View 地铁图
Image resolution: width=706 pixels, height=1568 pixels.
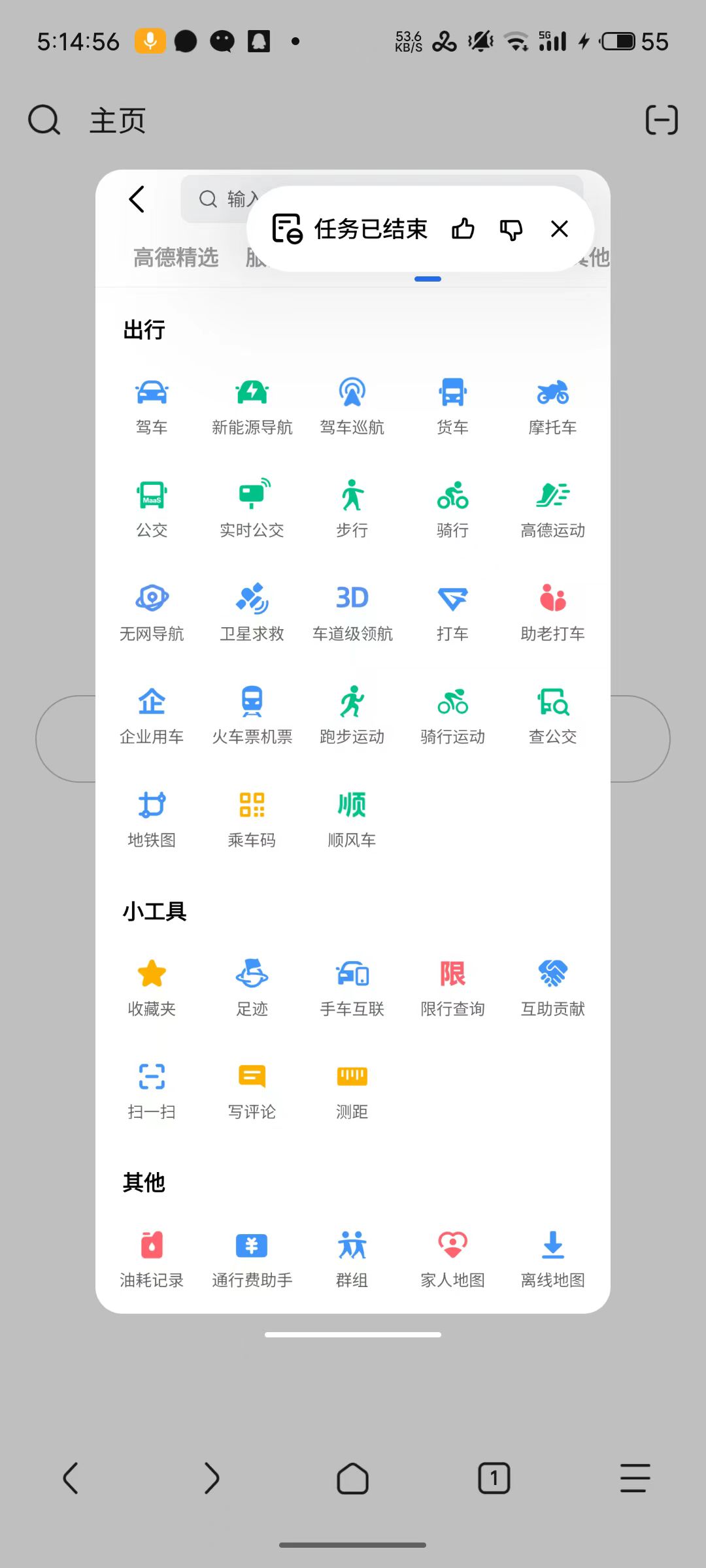152,818
